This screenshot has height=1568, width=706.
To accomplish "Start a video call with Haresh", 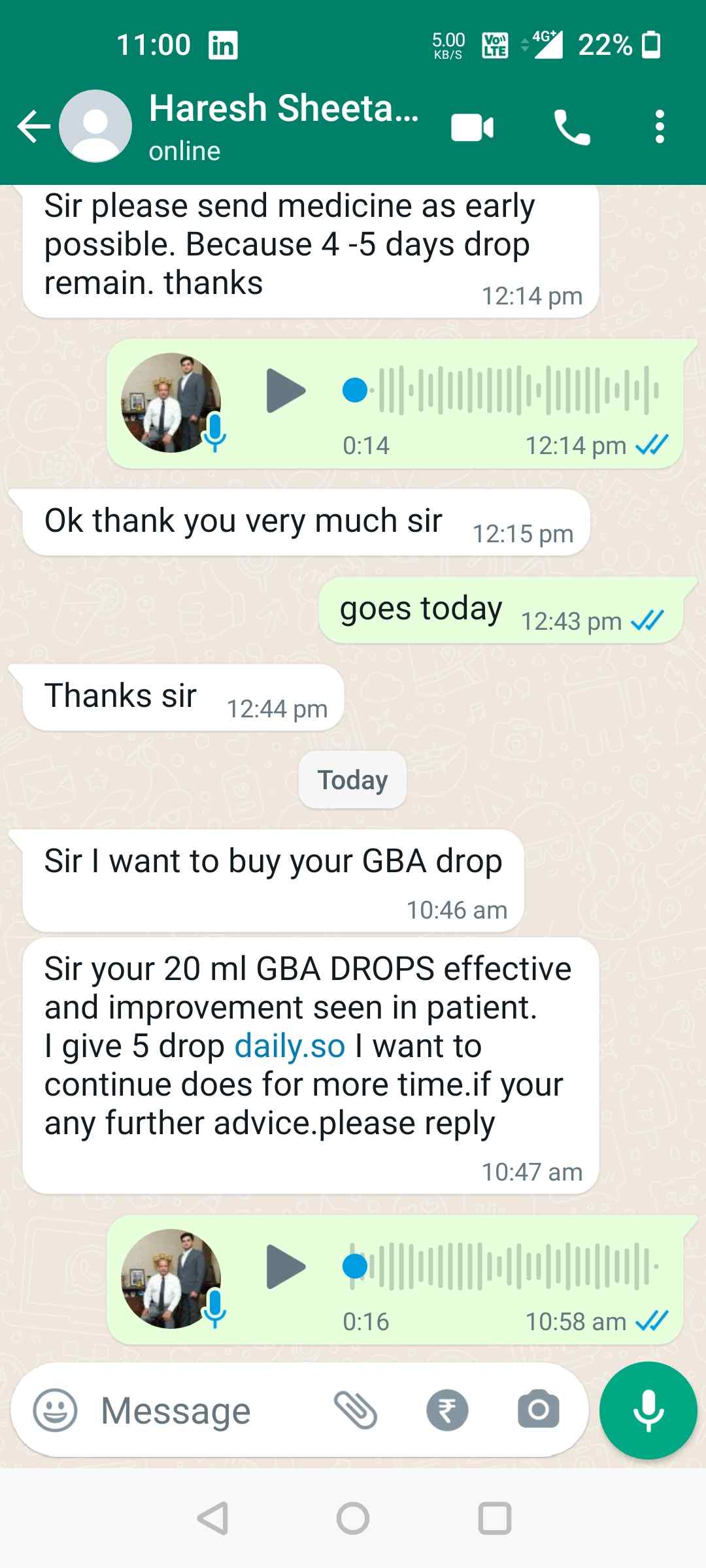I will point(472,127).
